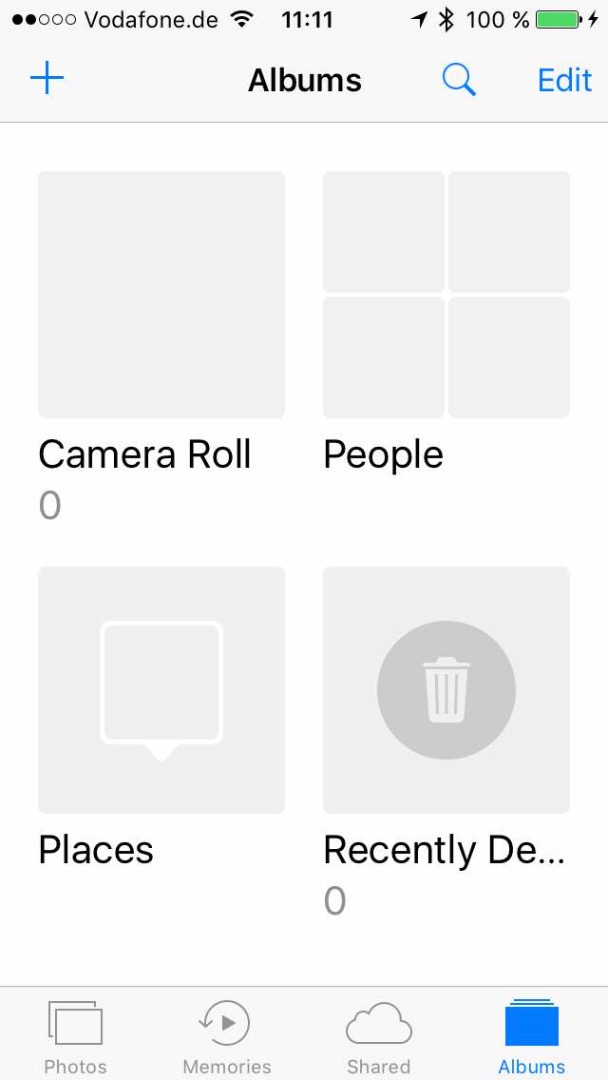The height and width of the screenshot is (1080, 608).
Task: Open the Places album
Action: (x=161, y=690)
